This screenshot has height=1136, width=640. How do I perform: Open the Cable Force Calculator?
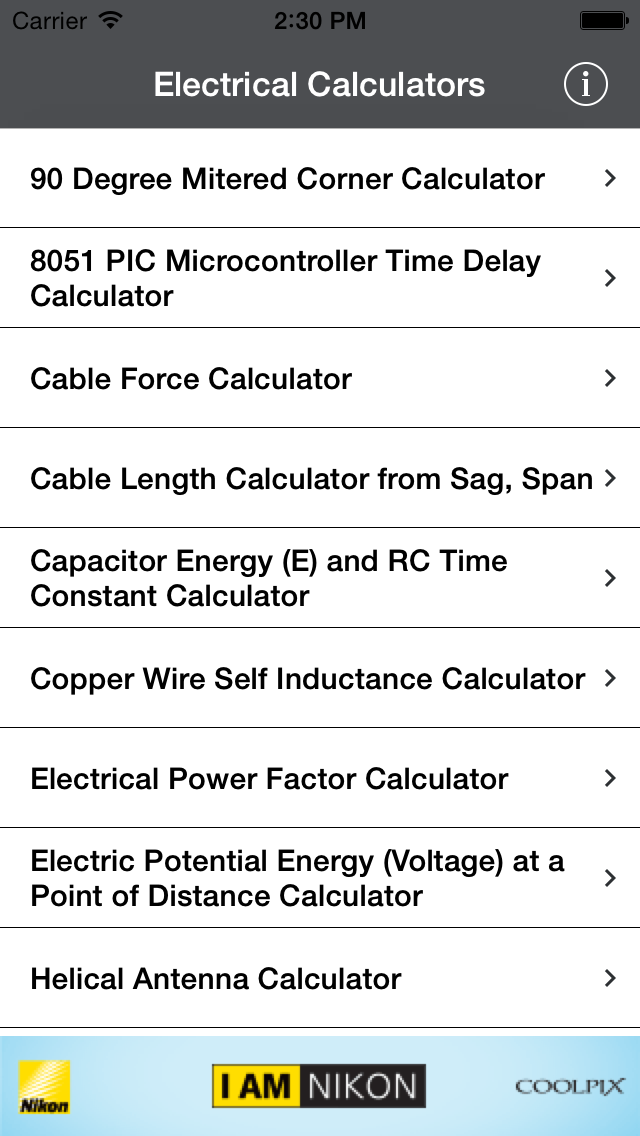pos(320,378)
